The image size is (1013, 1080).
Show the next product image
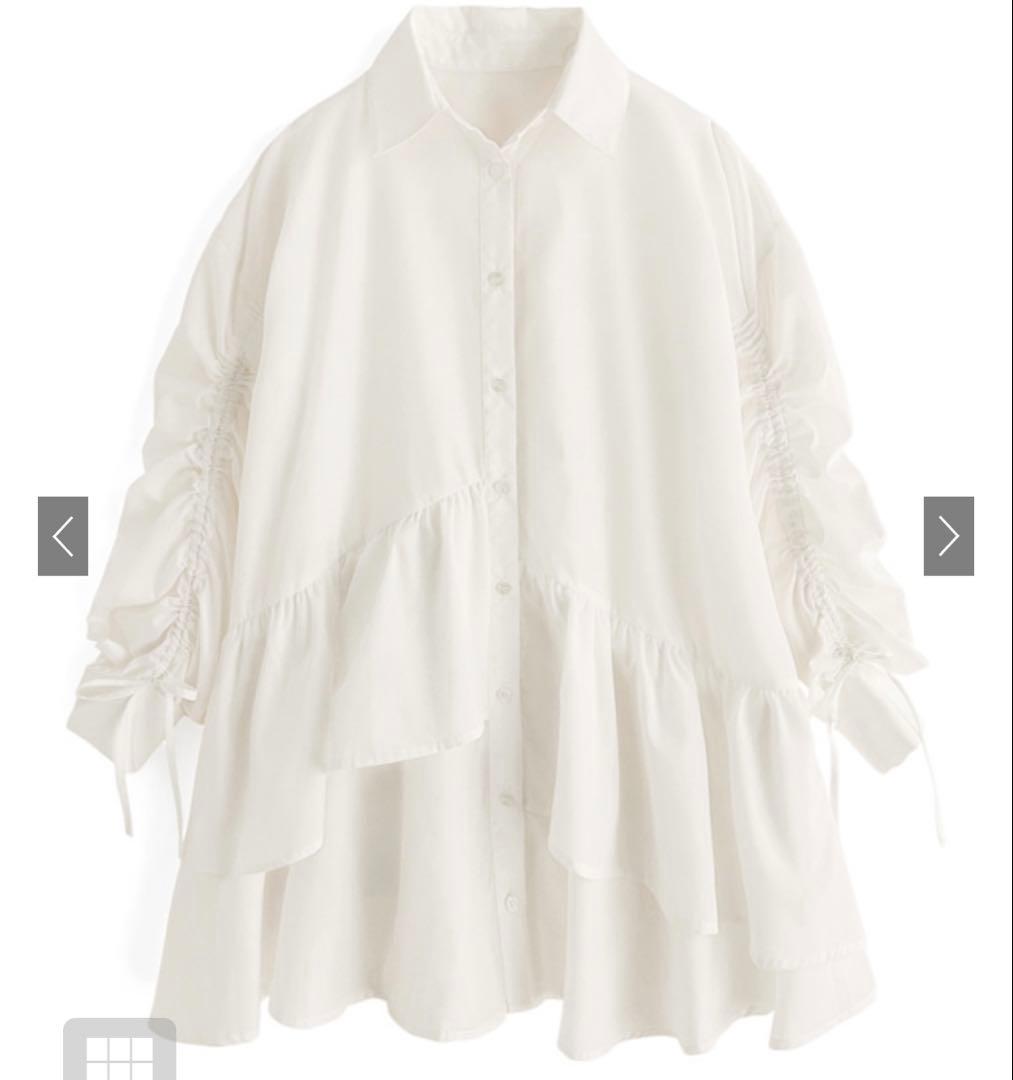(x=948, y=536)
